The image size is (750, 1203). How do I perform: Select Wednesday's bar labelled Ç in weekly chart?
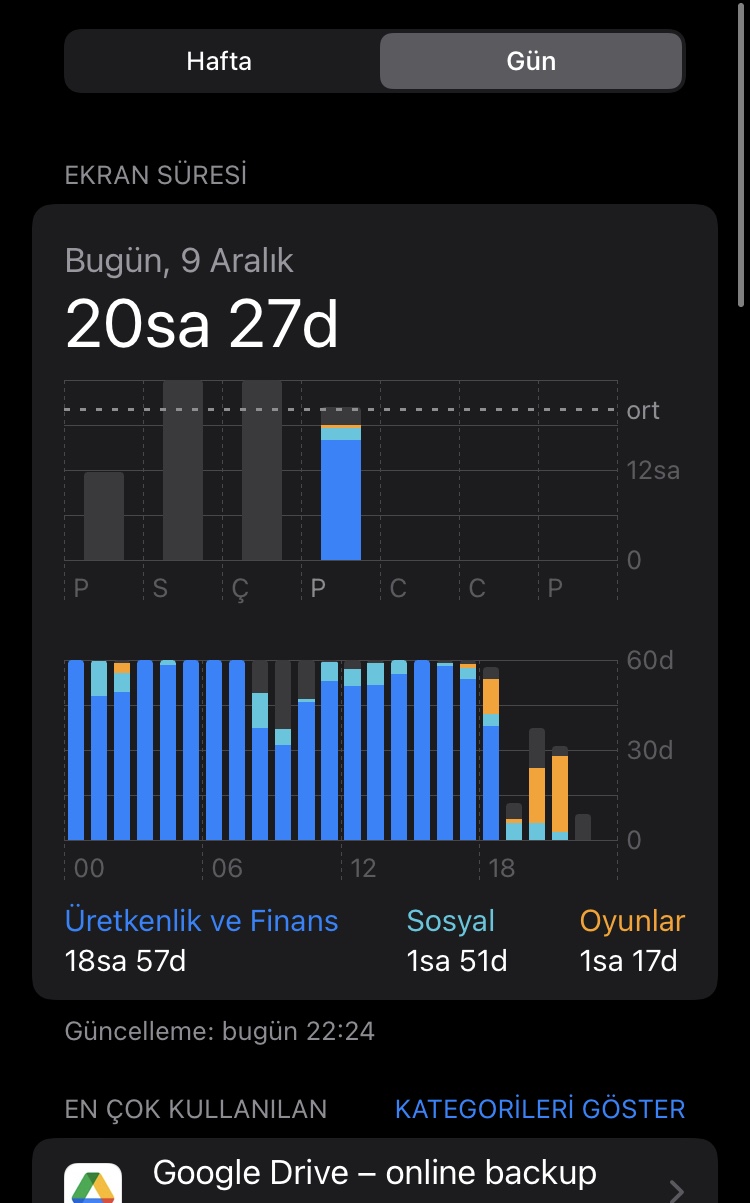coord(262,470)
